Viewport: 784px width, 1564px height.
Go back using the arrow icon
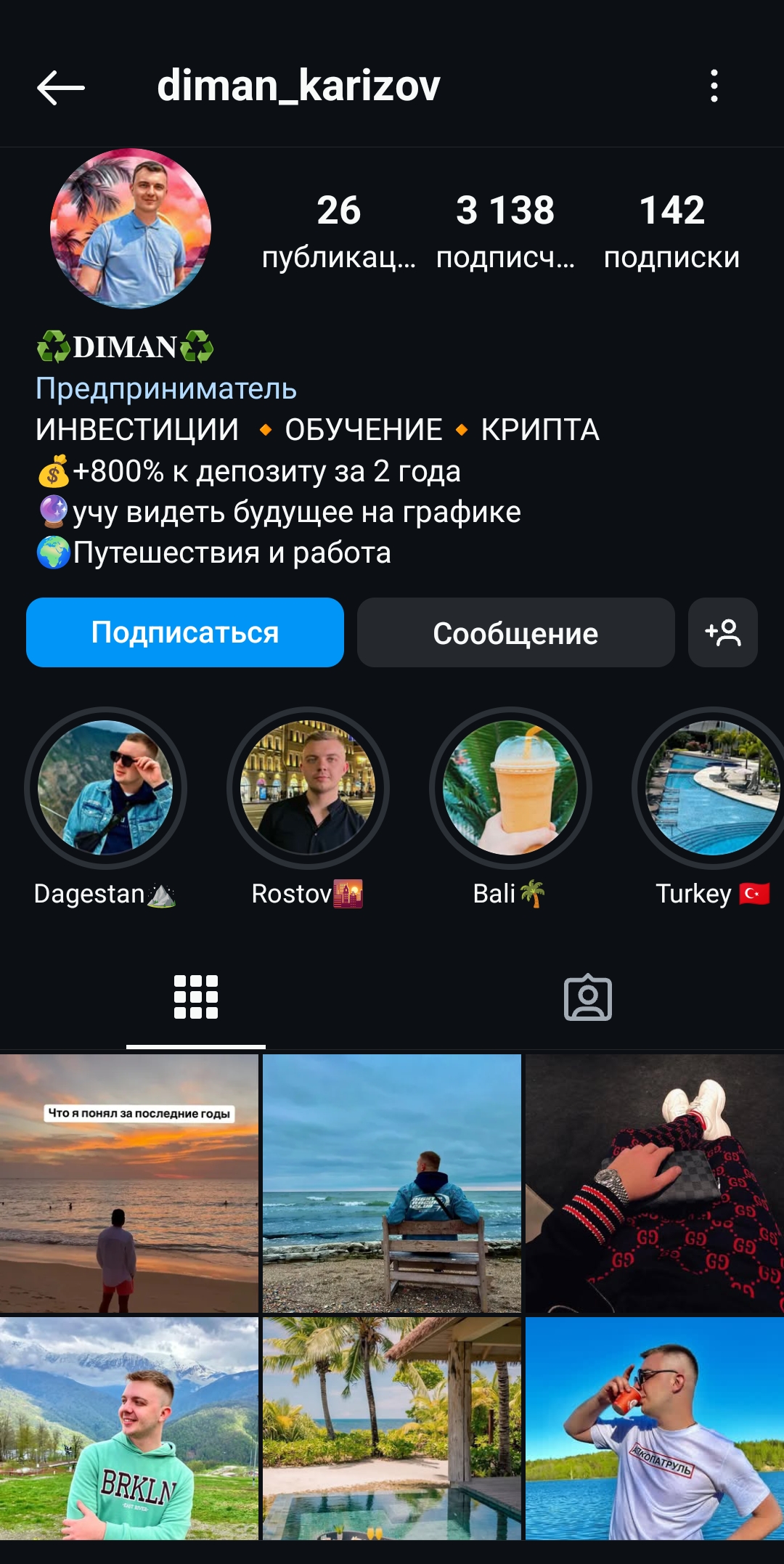[x=61, y=87]
